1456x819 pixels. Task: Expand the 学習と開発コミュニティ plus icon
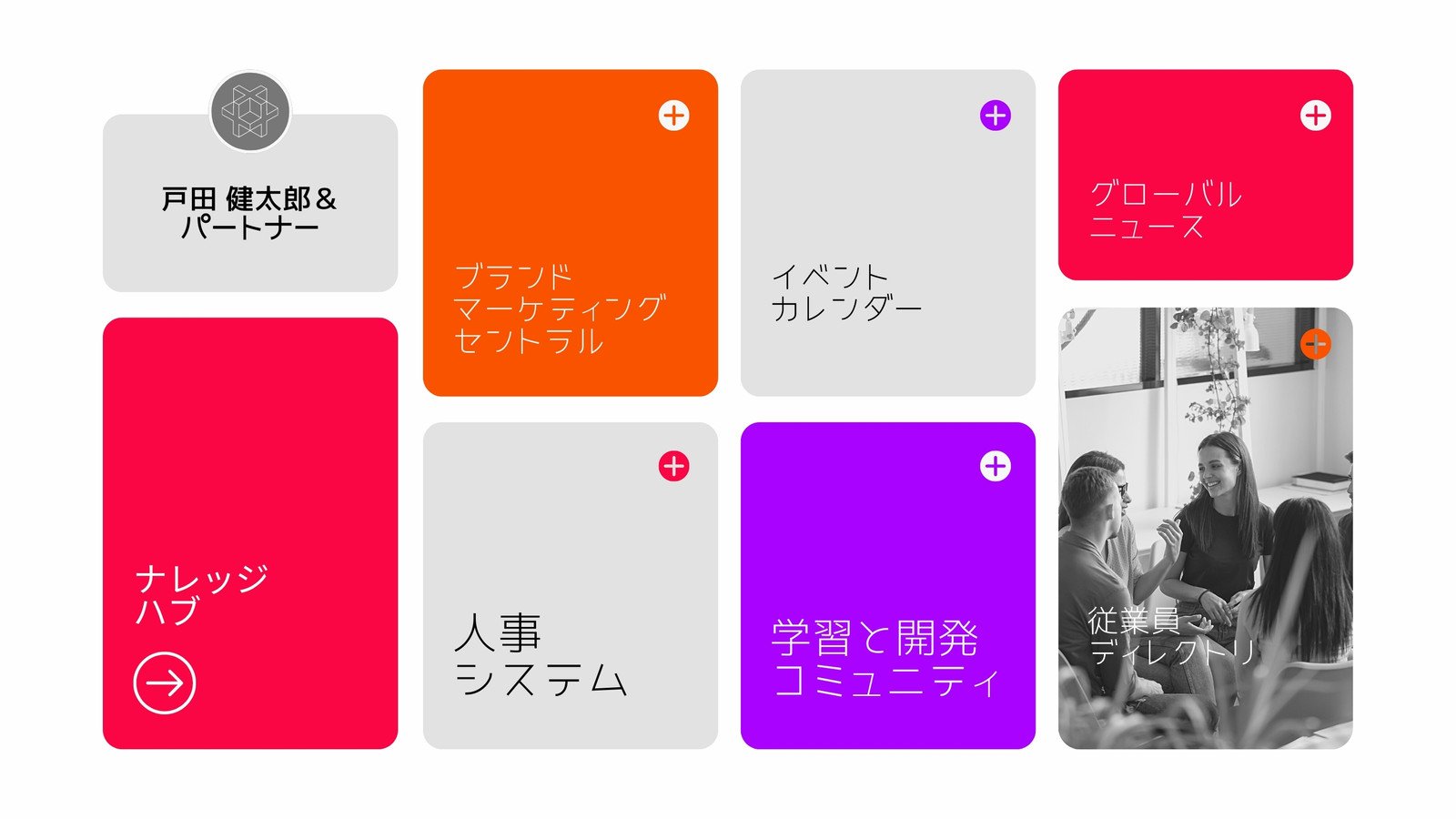coord(995,466)
